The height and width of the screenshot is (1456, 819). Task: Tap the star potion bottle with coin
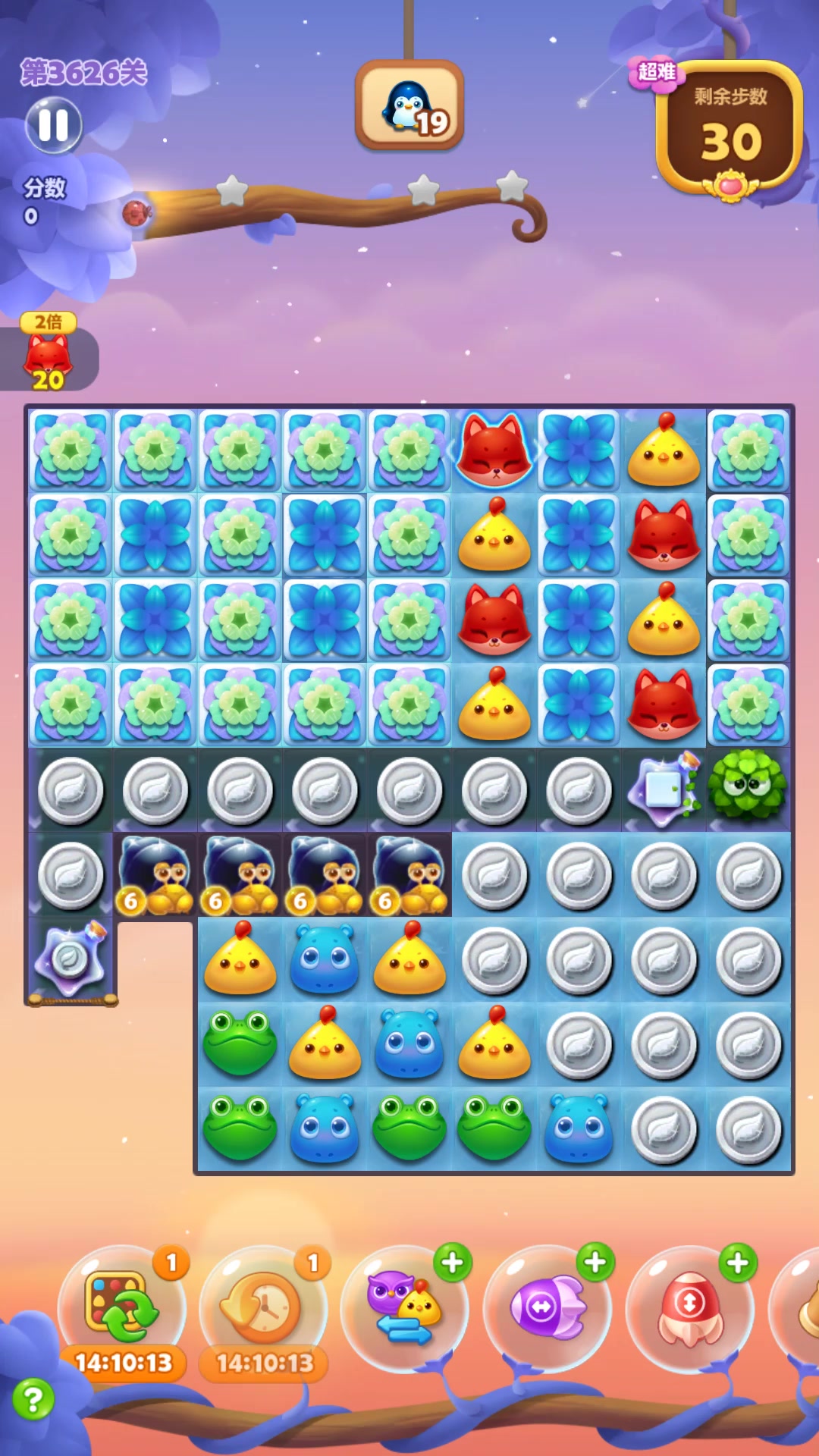pyautogui.click(x=71, y=959)
